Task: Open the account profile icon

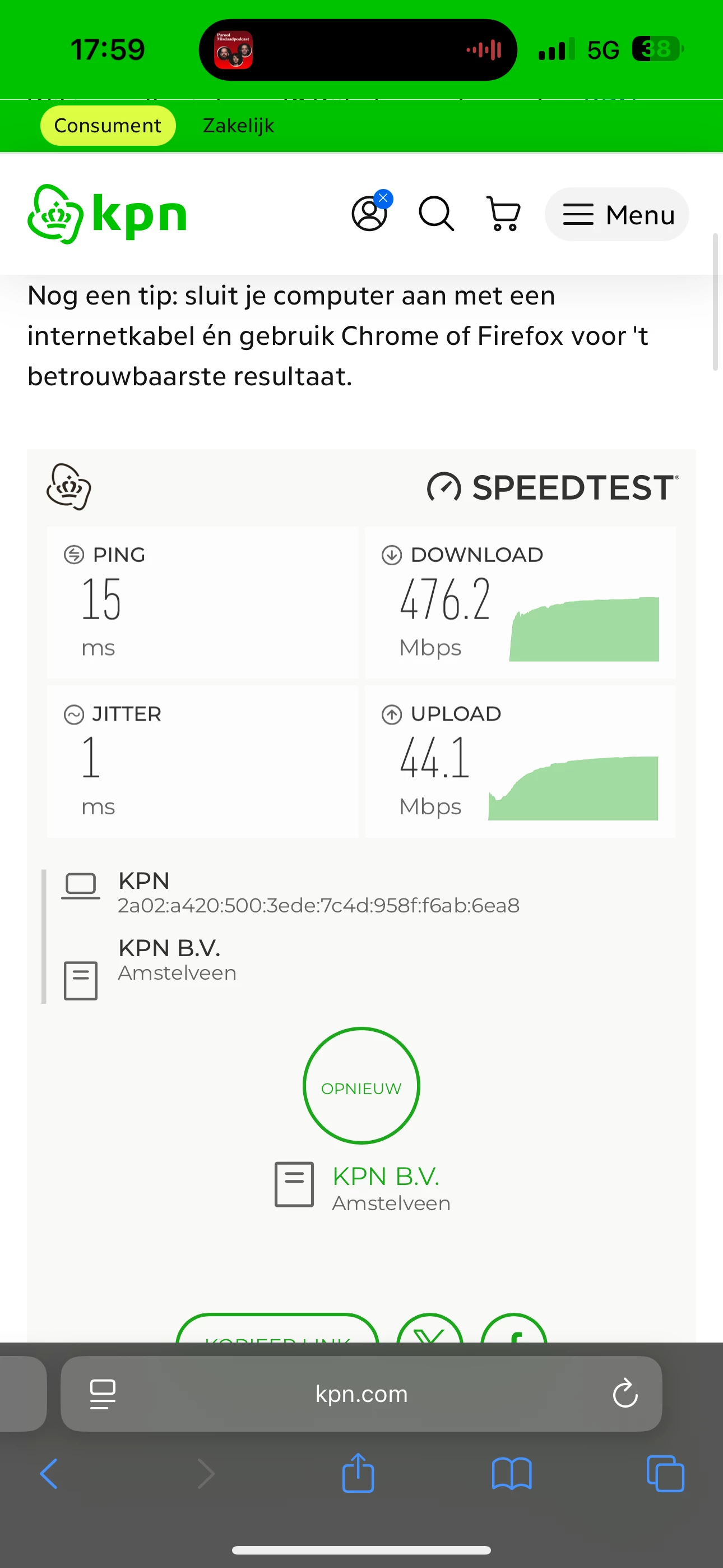Action: [370, 213]
